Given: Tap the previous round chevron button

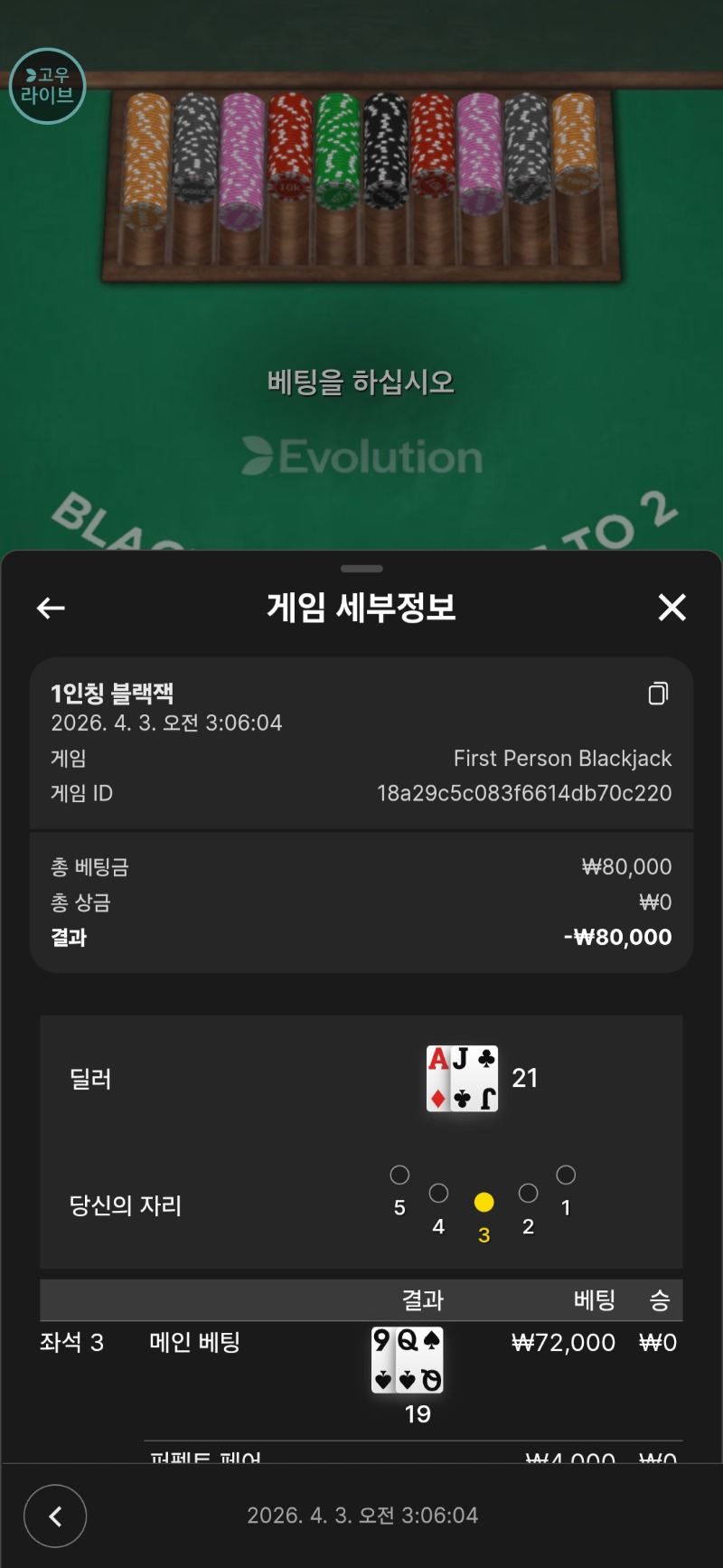Looking at the screenshot, I should (x=55, y=1516).
